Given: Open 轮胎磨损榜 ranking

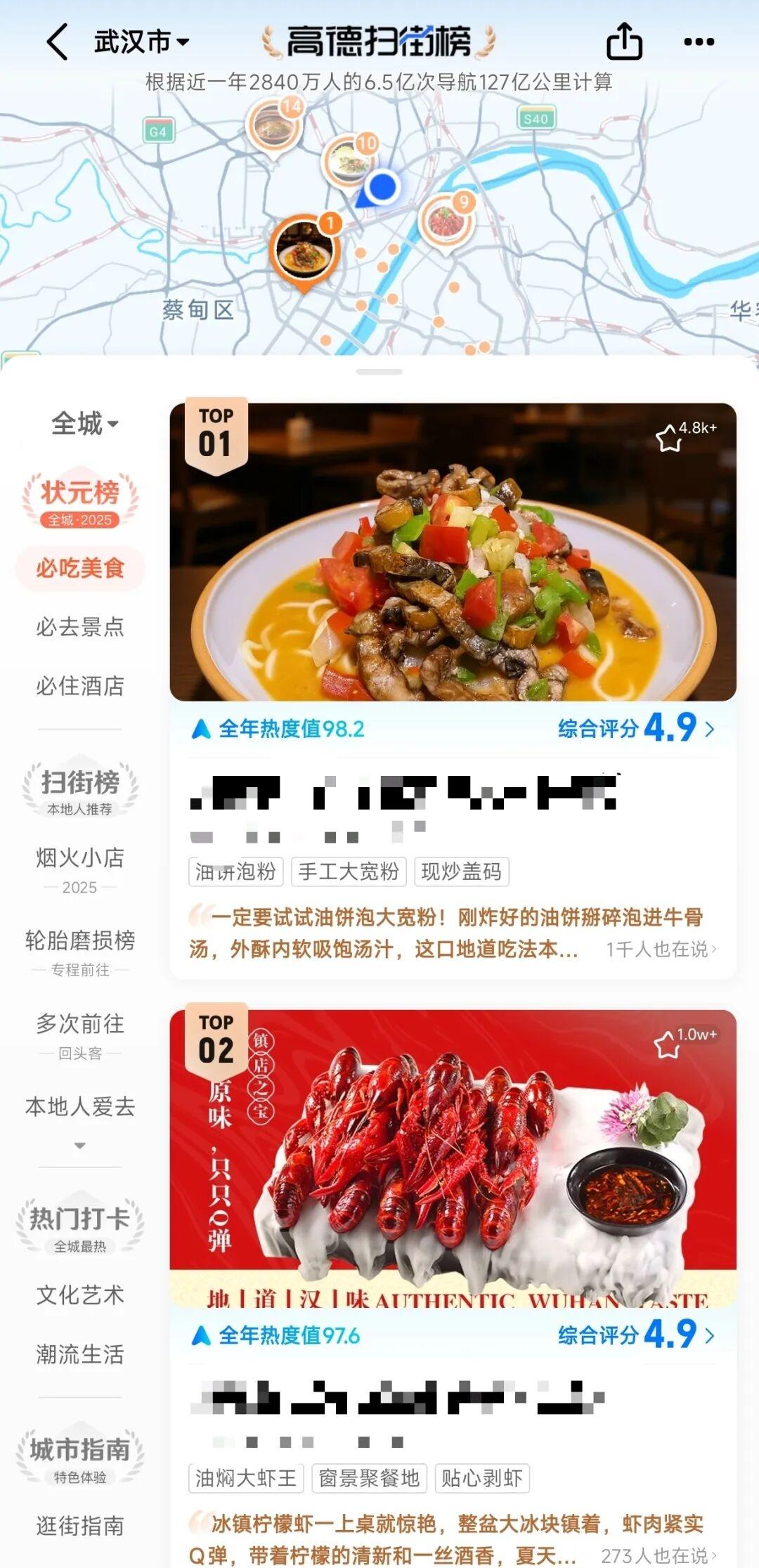Looking at the screenshot, I should [x=80, y=950].
